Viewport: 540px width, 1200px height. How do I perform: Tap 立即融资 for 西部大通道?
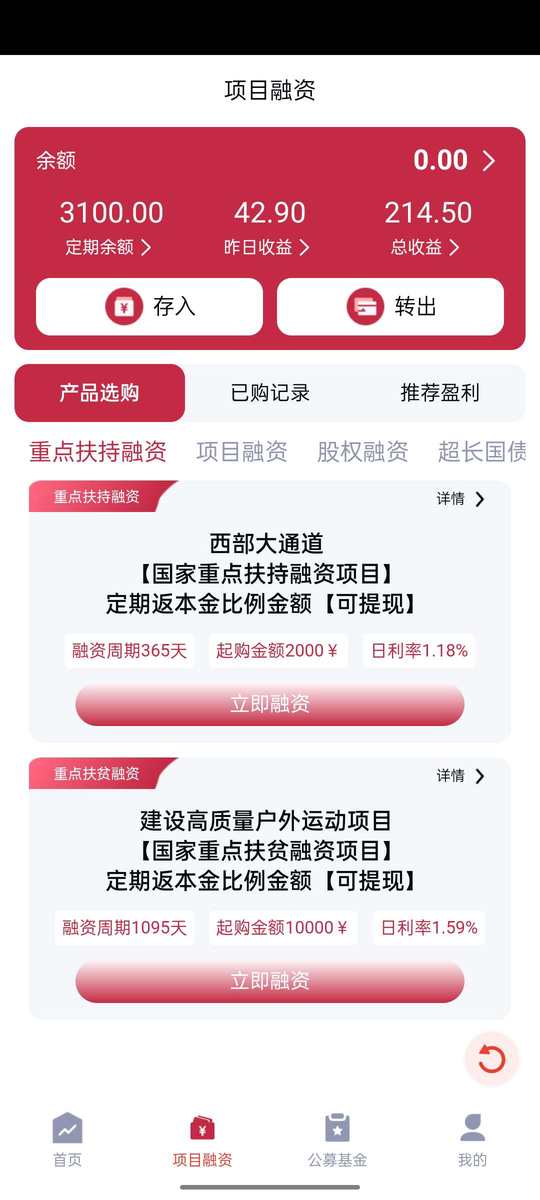pos(270,705)
